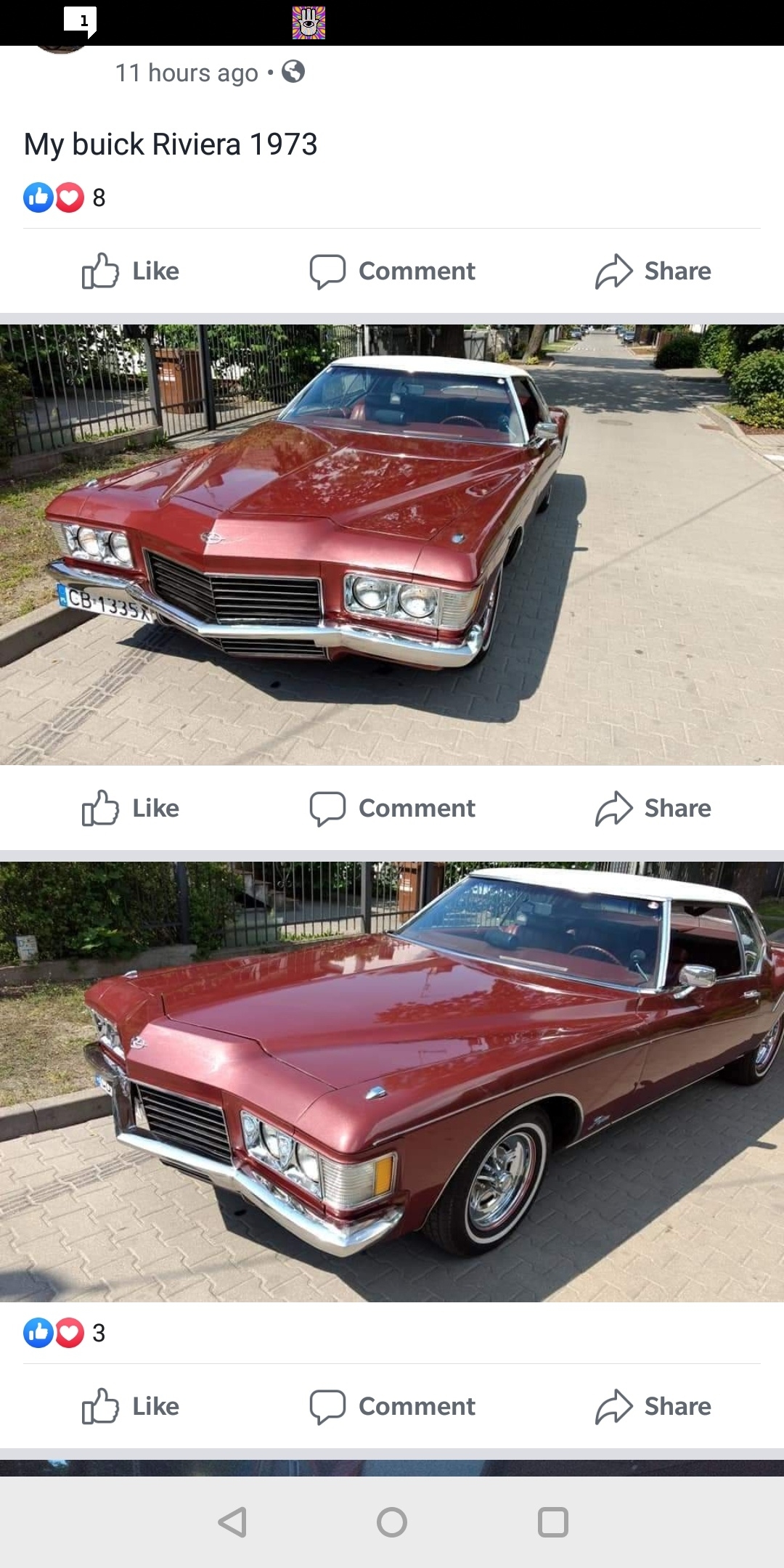Share the photo showing the license plate
The width and height of the screenshot is (784, 1568).
click(653, 808)
